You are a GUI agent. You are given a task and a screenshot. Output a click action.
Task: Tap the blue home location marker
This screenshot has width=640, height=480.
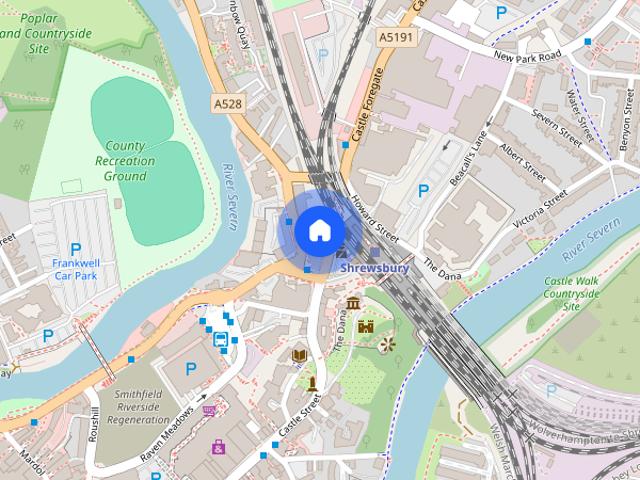319,231
